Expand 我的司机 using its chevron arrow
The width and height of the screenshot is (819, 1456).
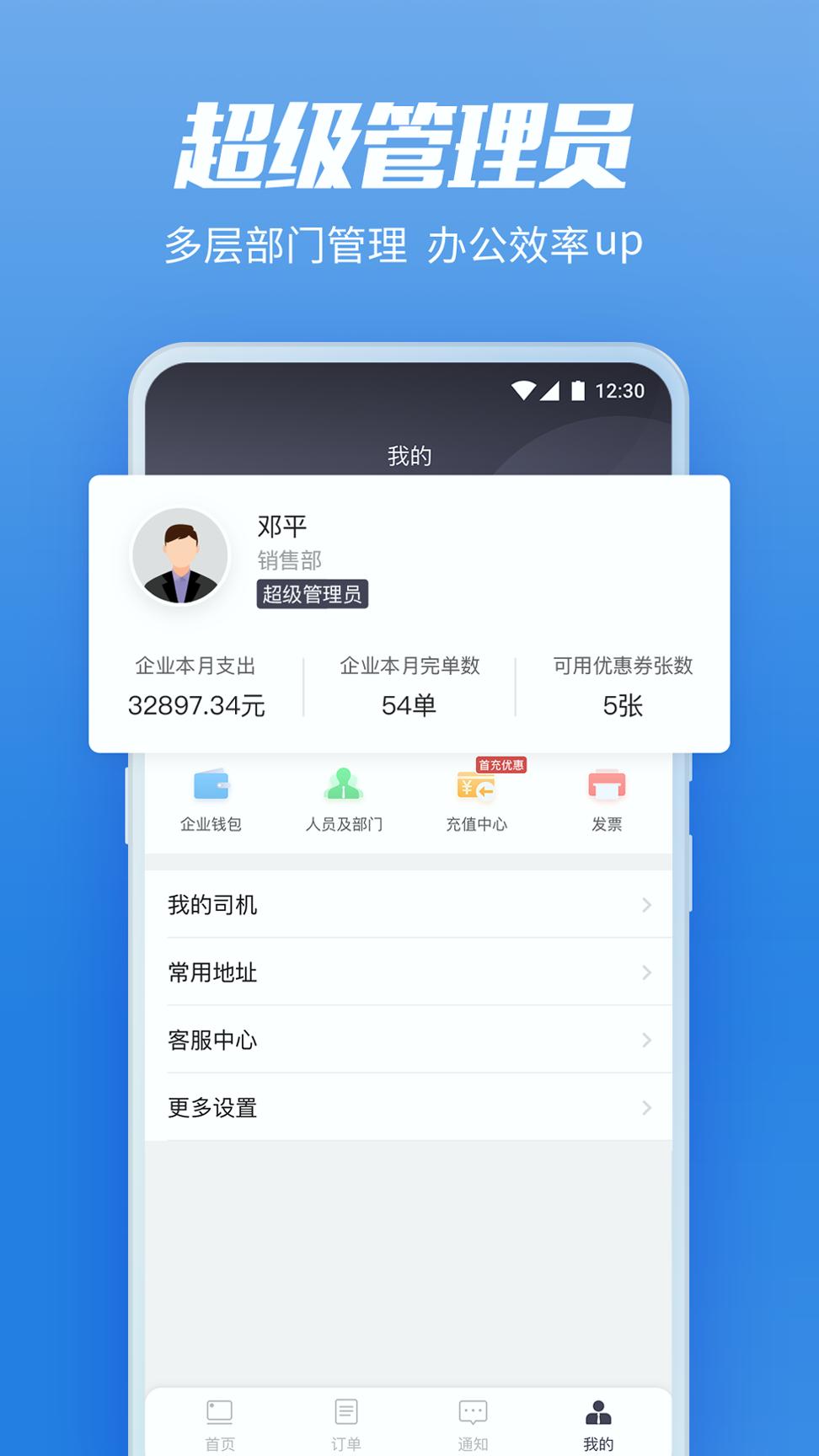coord(645,905)
